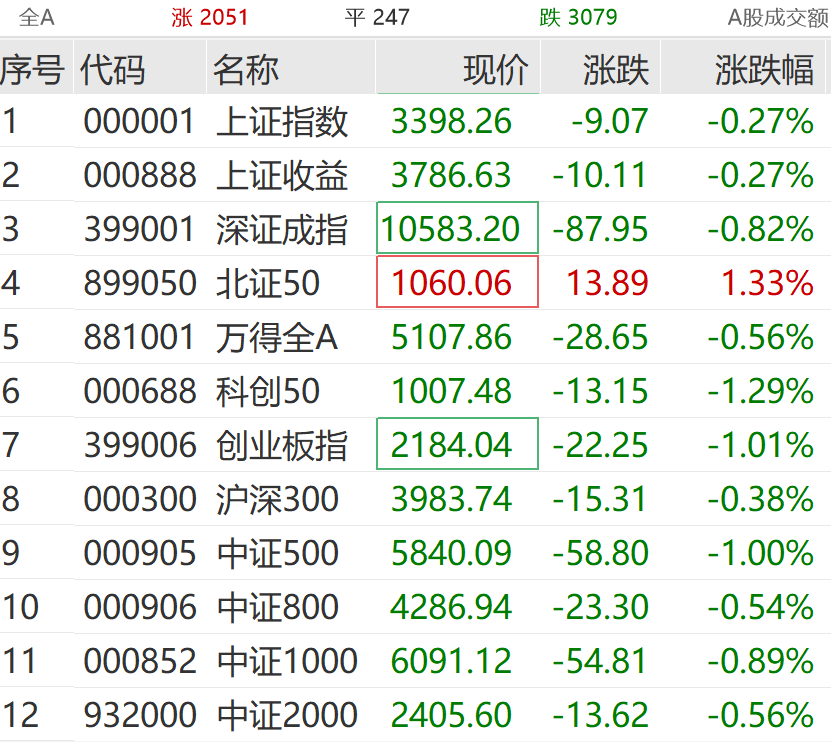Open the 沪深300 index row
The width and height of the screenshot is (831, 742).
click(277, 500)
